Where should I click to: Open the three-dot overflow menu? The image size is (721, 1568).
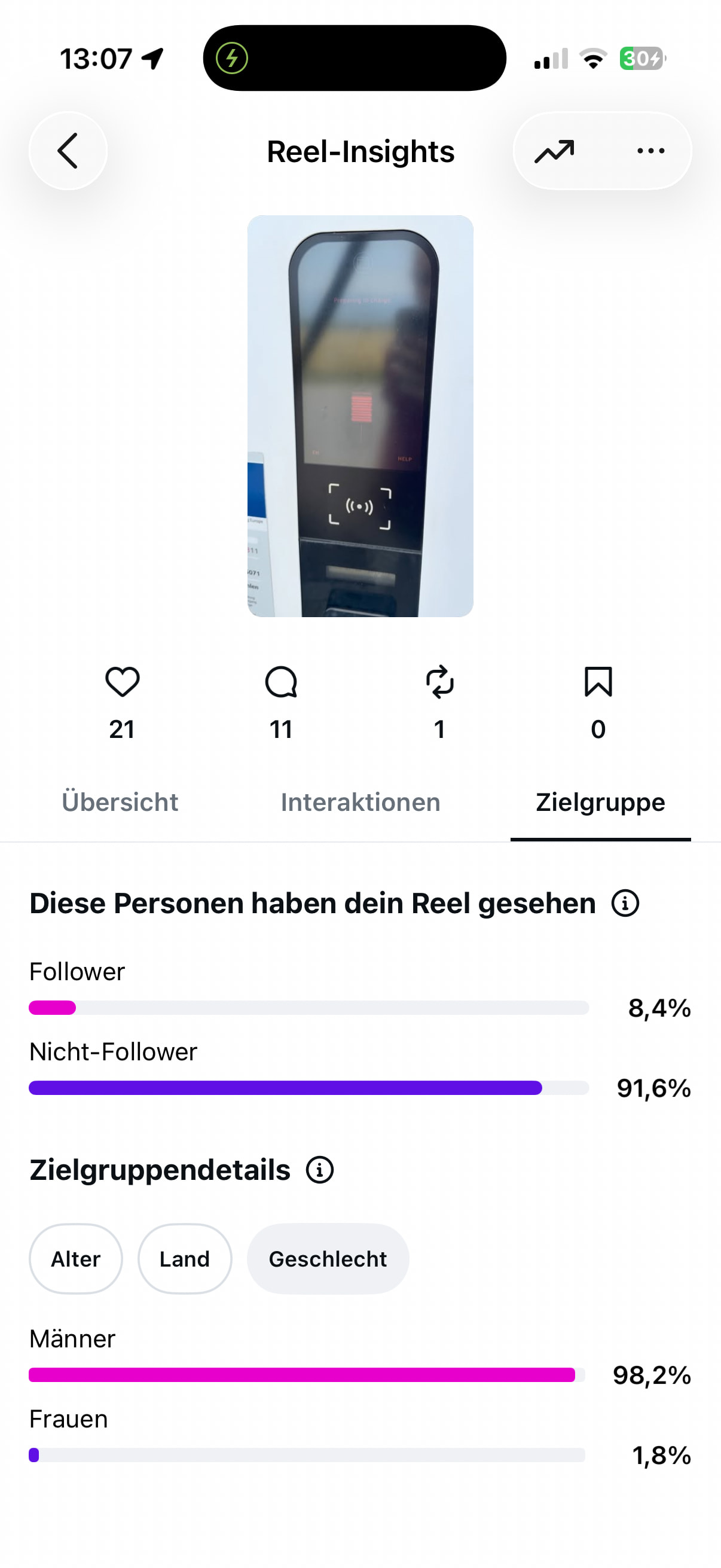click(650, 151)
